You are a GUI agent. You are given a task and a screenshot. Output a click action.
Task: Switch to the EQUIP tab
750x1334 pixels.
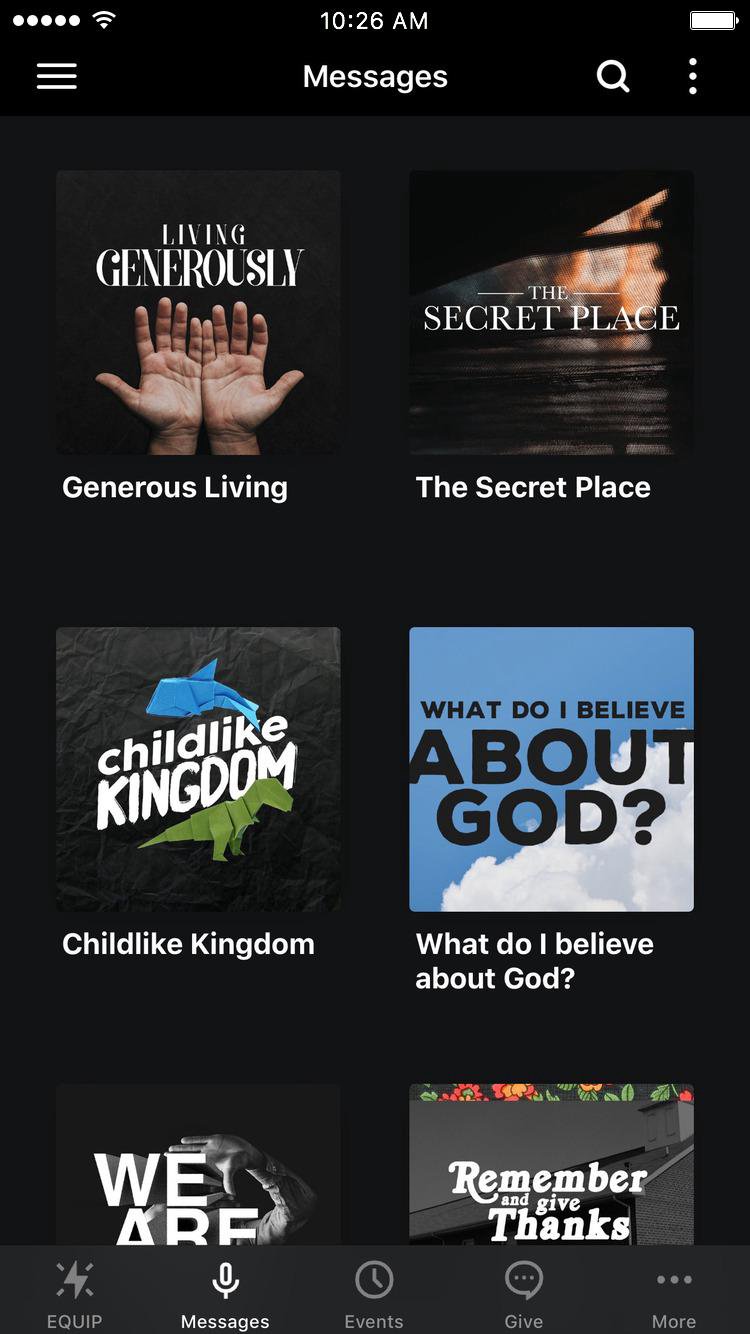tap(75, 1292)
